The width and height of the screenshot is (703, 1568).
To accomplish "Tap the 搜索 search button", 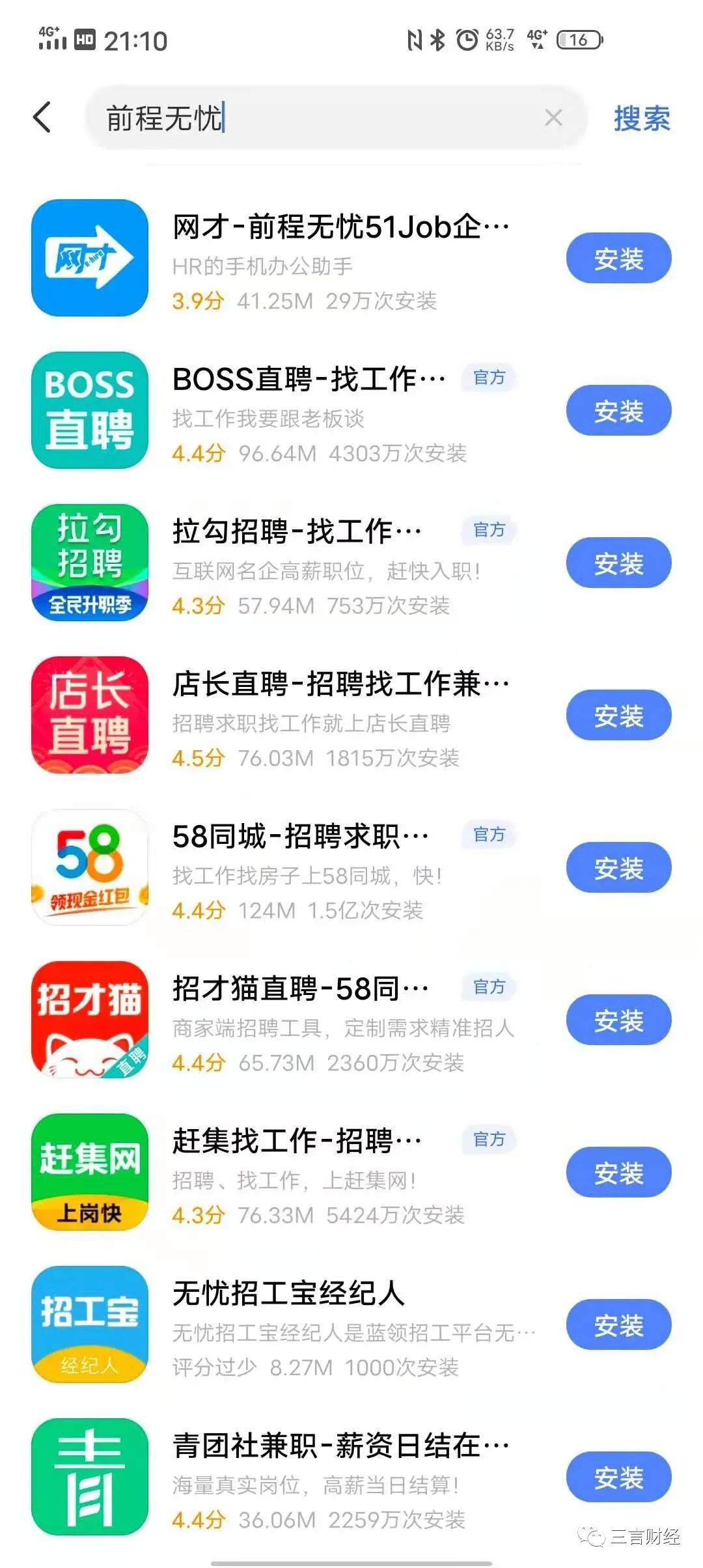I will pyautogui.click(x=641, y=119).
